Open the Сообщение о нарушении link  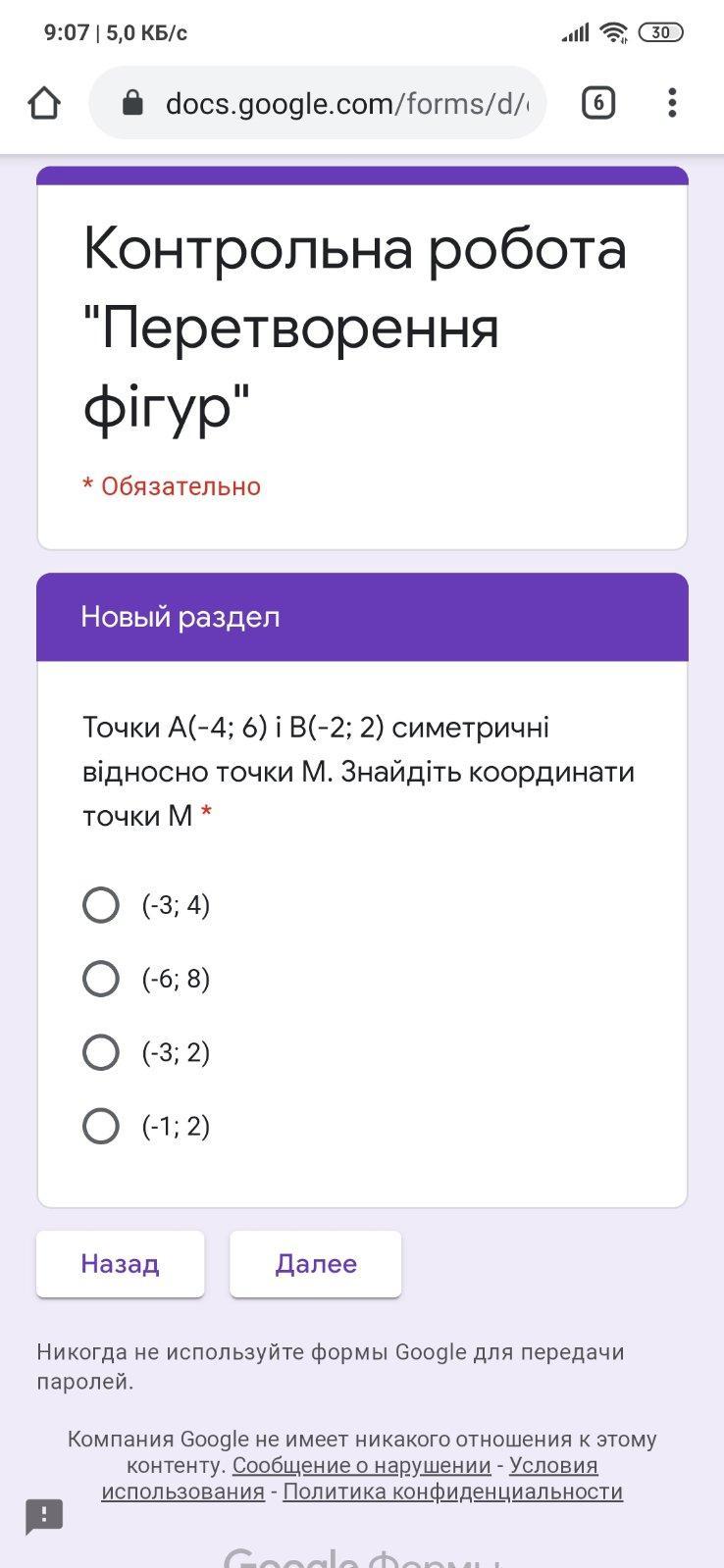click(x=361, y=1465)
